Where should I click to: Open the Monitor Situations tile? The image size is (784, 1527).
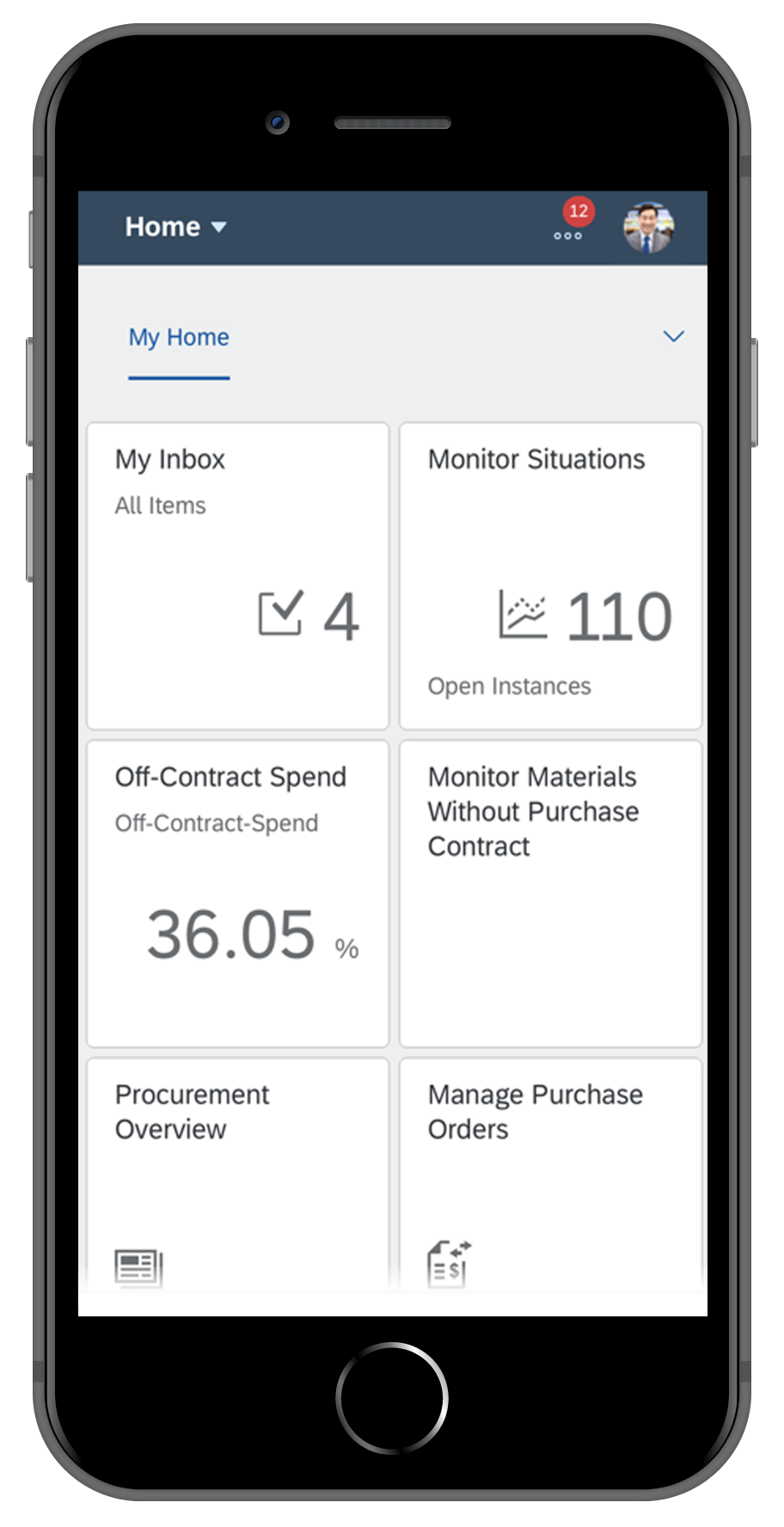point(551,576)
